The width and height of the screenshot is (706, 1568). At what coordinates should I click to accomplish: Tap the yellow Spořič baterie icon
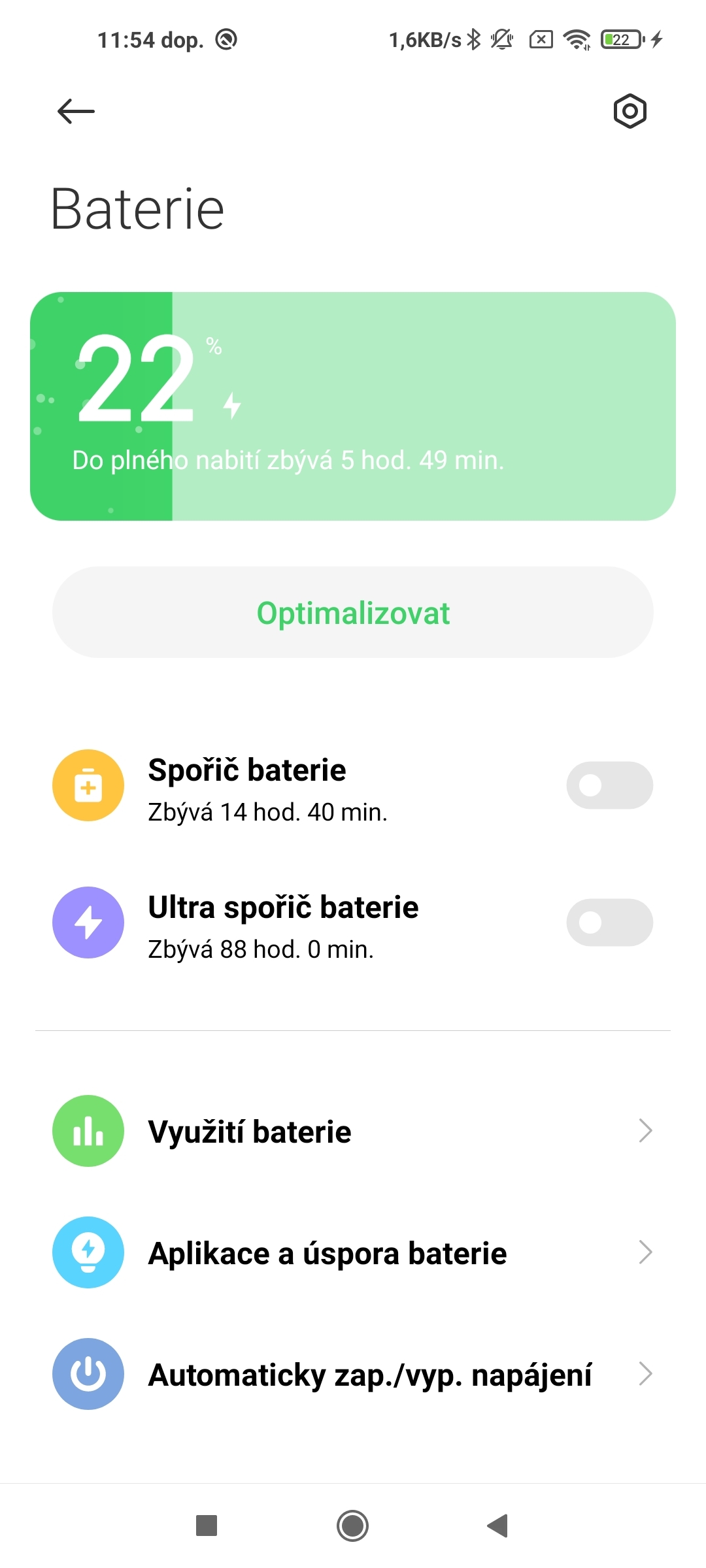point(88,785)
